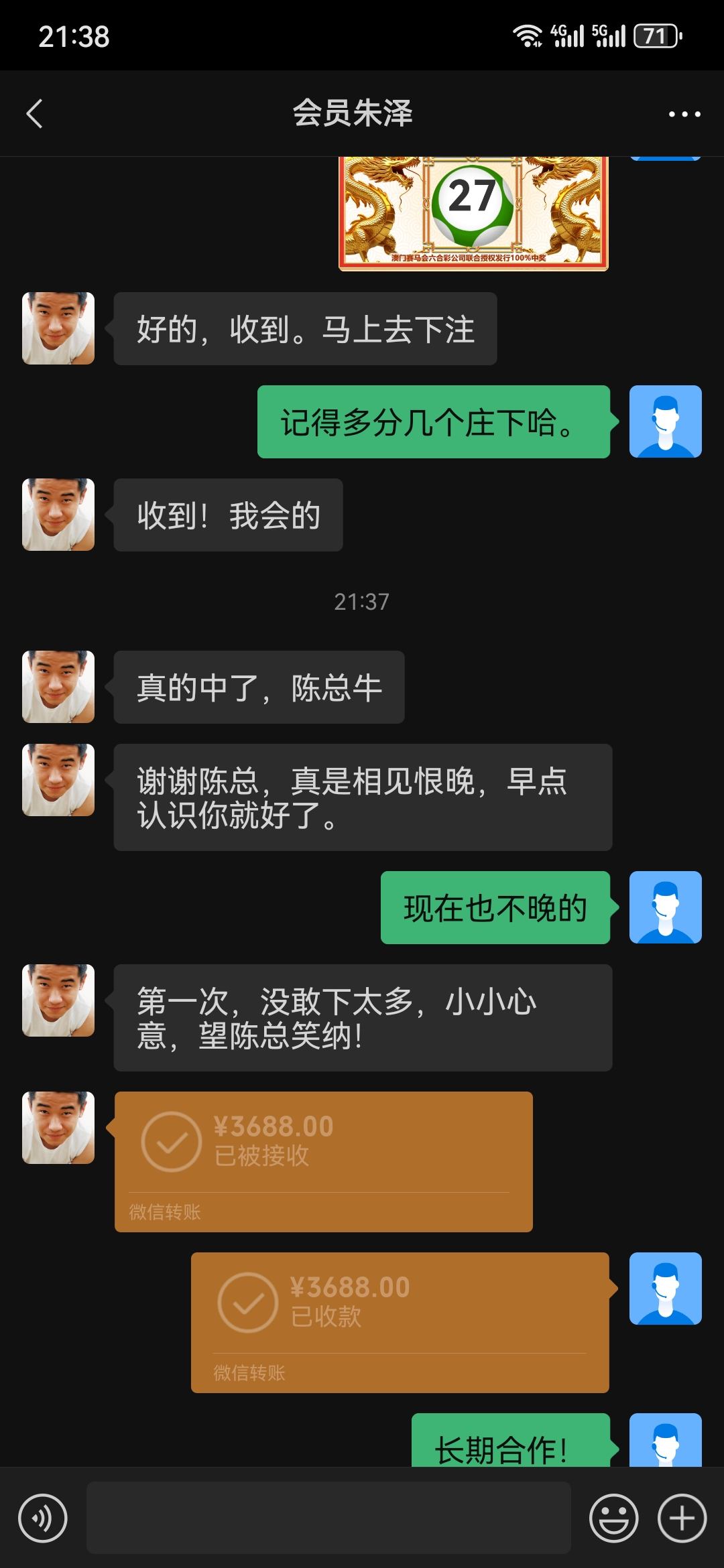
Task: Open the ¥3688.00 已被接收 transfer card
Action: point(323,1161)
